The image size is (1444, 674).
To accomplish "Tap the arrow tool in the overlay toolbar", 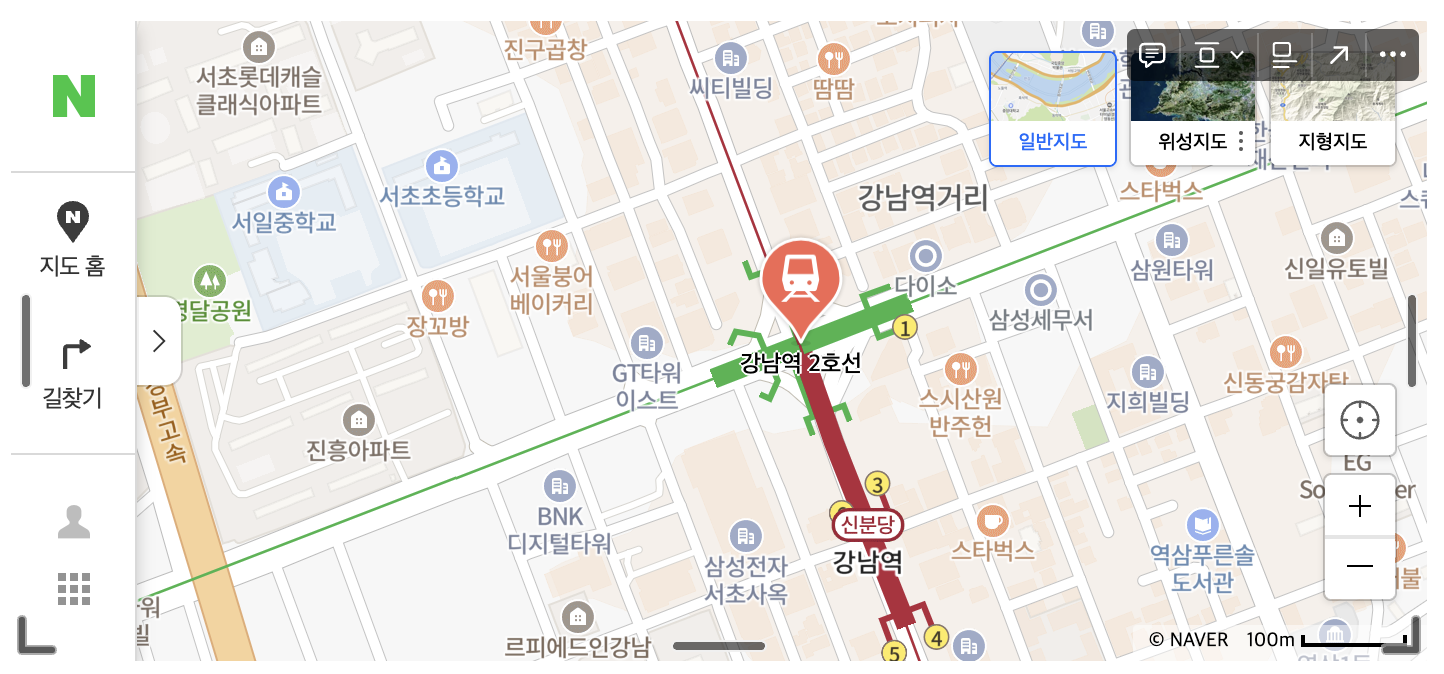I will 1338,55.
